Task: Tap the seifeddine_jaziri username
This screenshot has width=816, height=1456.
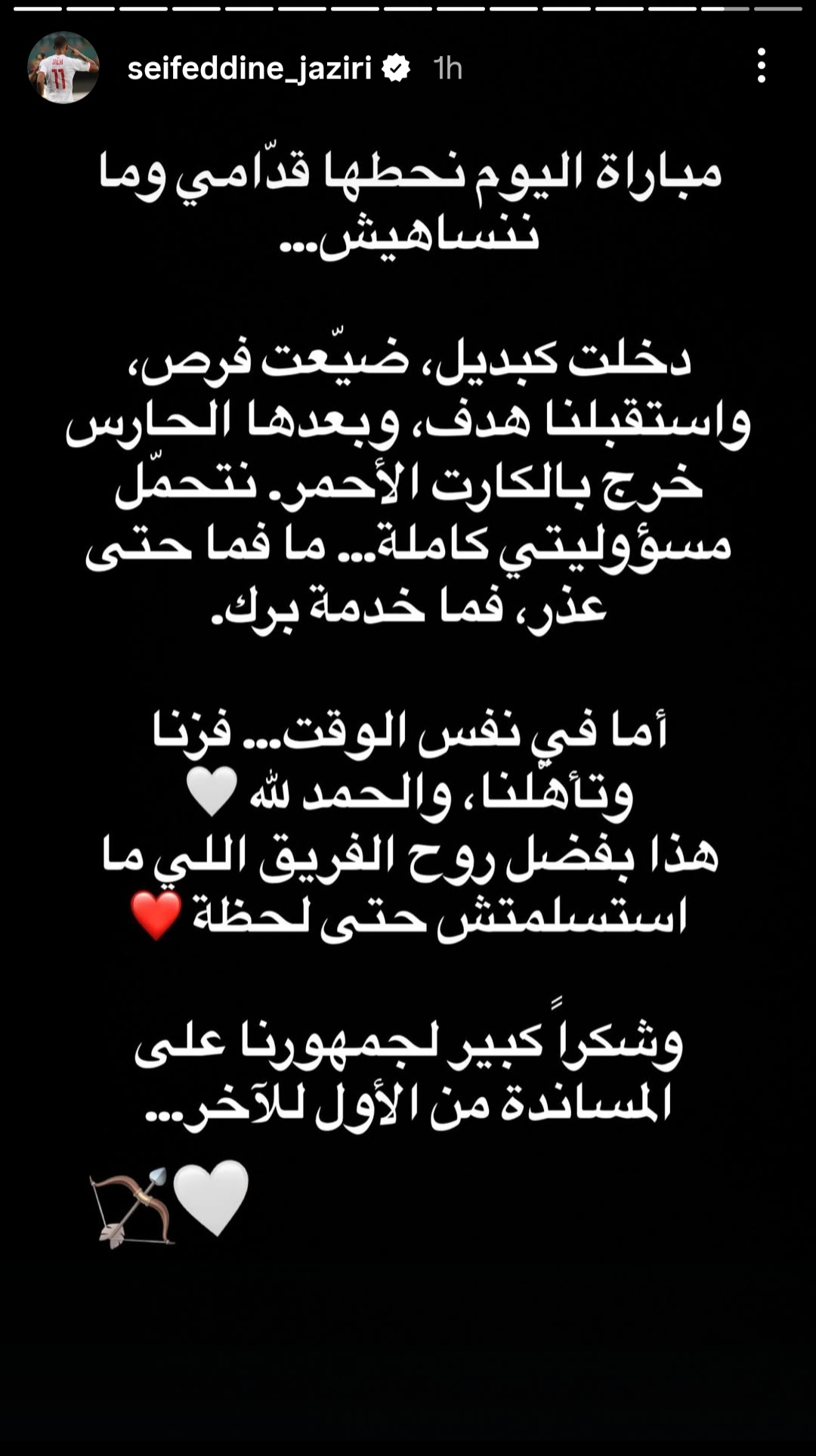Action: click(249, 69)
